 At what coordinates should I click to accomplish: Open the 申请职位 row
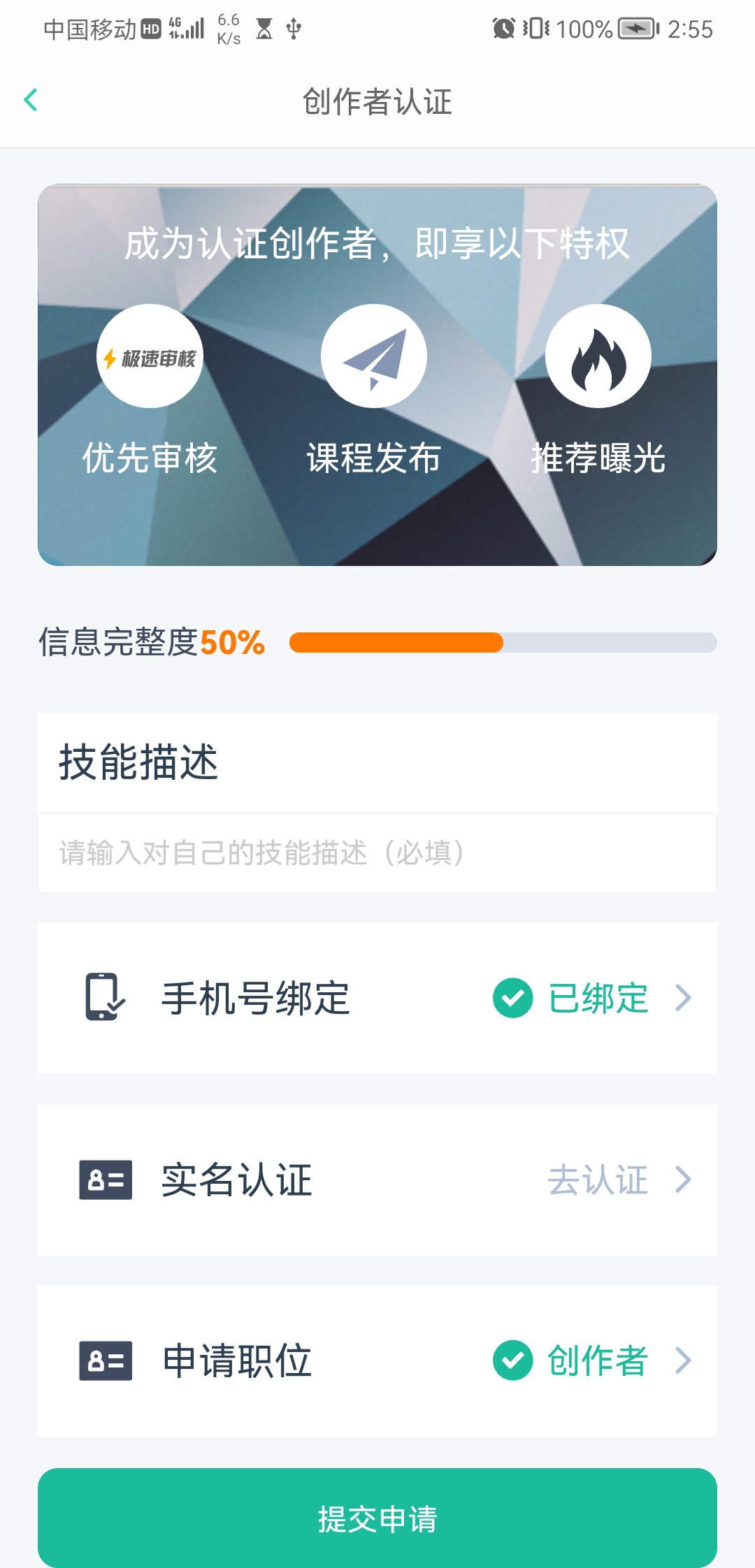(x=377, y=1360)
